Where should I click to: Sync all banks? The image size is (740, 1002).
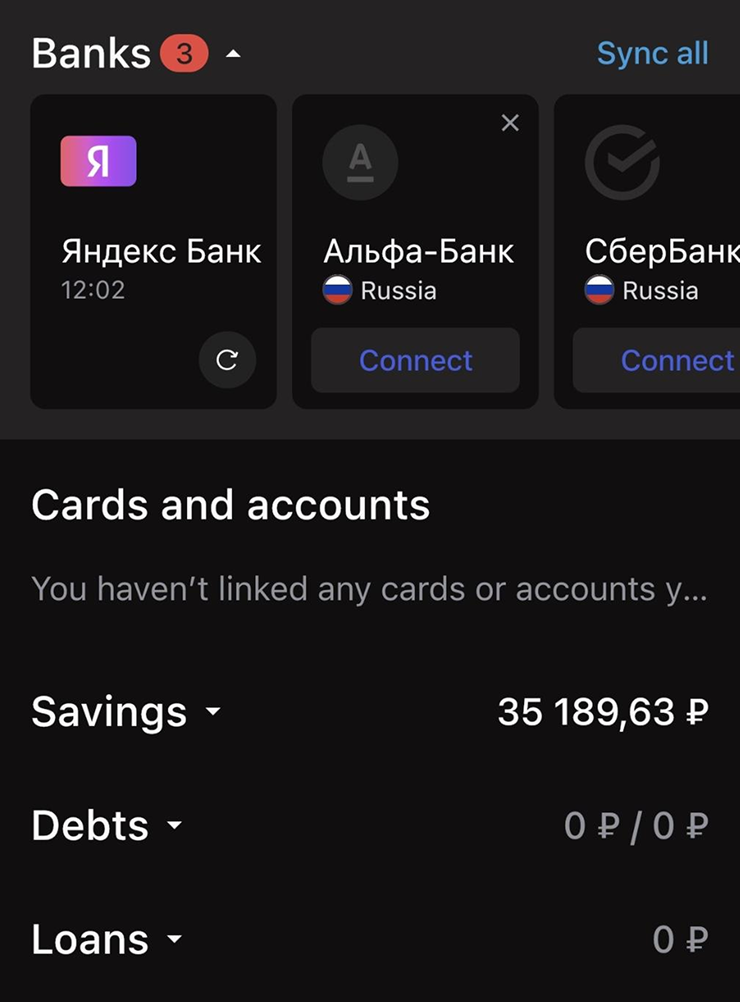tap(652, 53)
